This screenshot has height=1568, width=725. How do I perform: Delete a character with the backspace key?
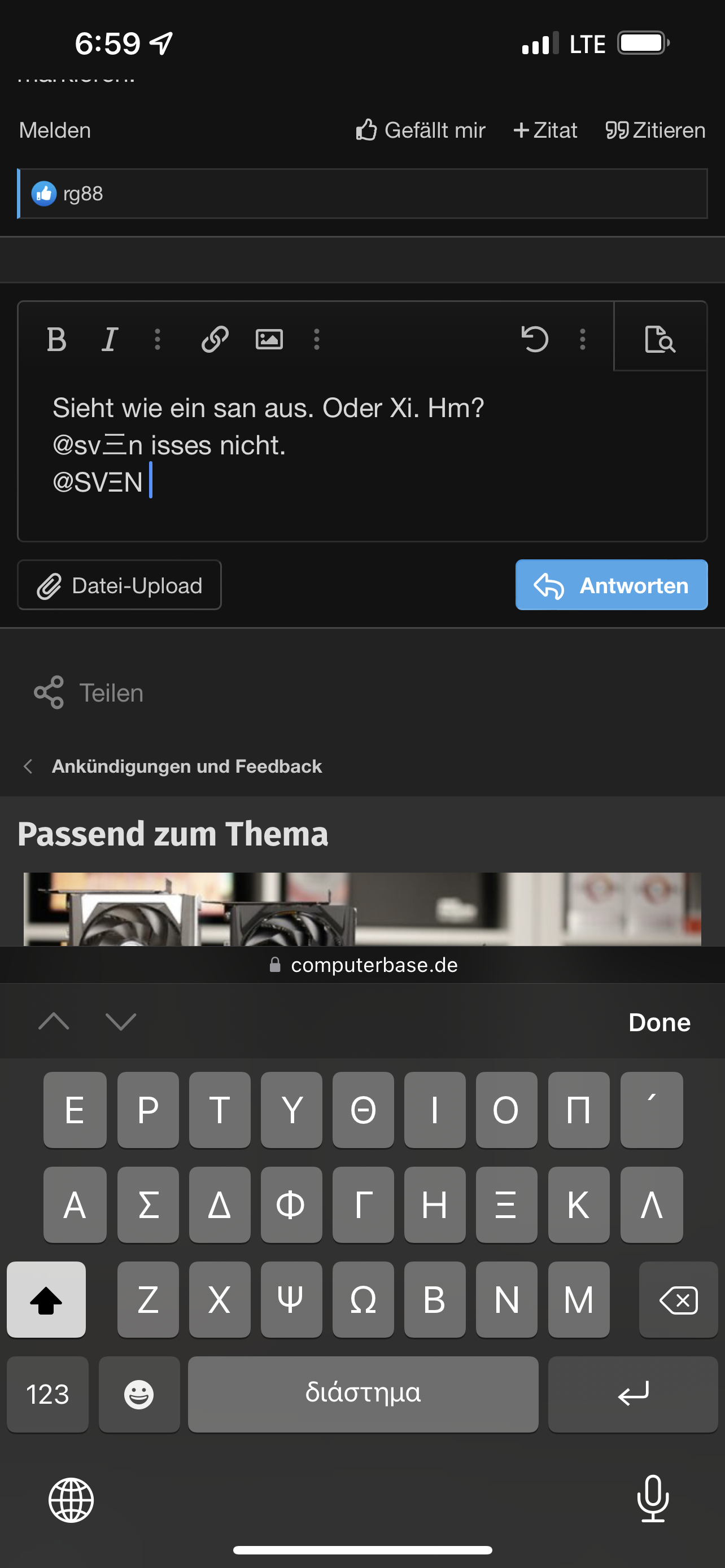click(x=678, y=1300)
